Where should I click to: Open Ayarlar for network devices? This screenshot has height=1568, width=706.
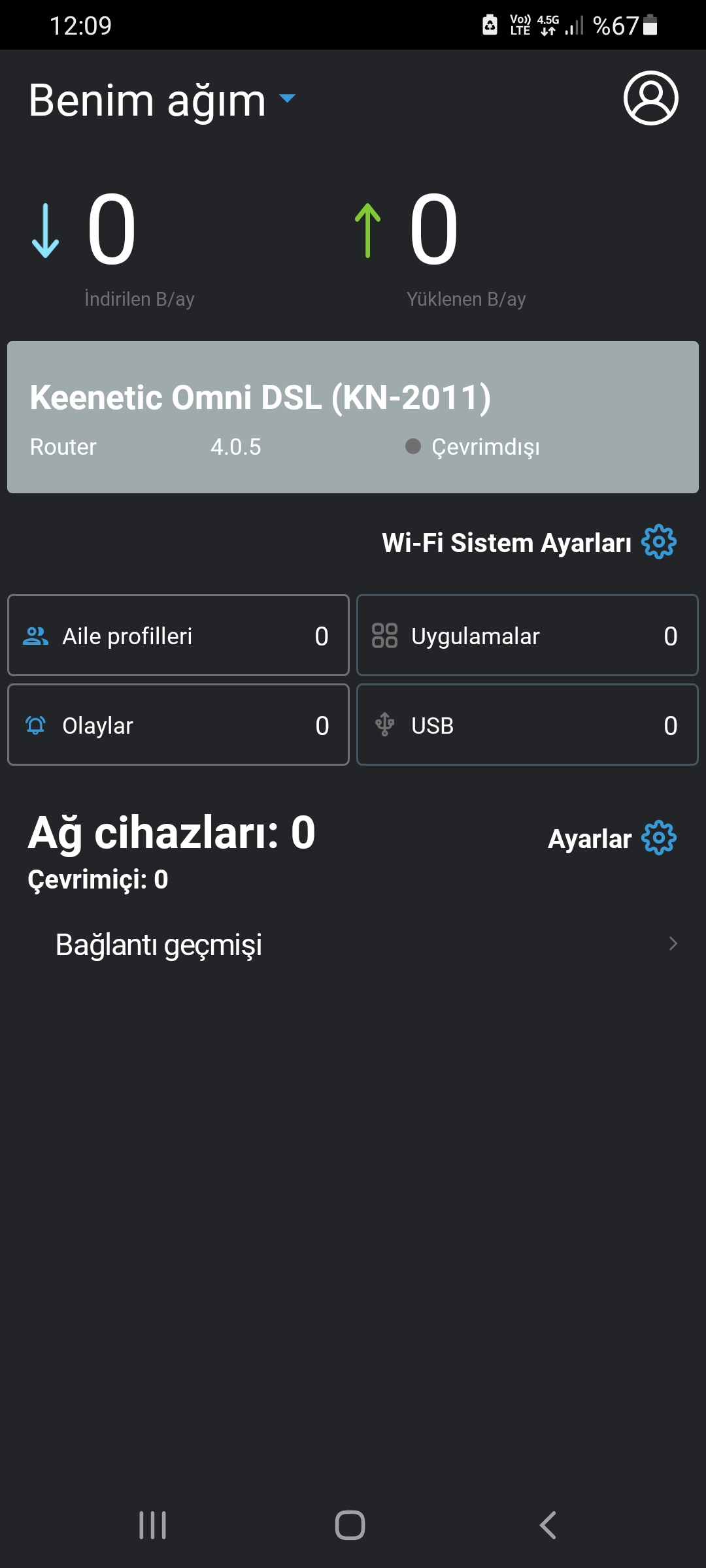click(613, 838)
